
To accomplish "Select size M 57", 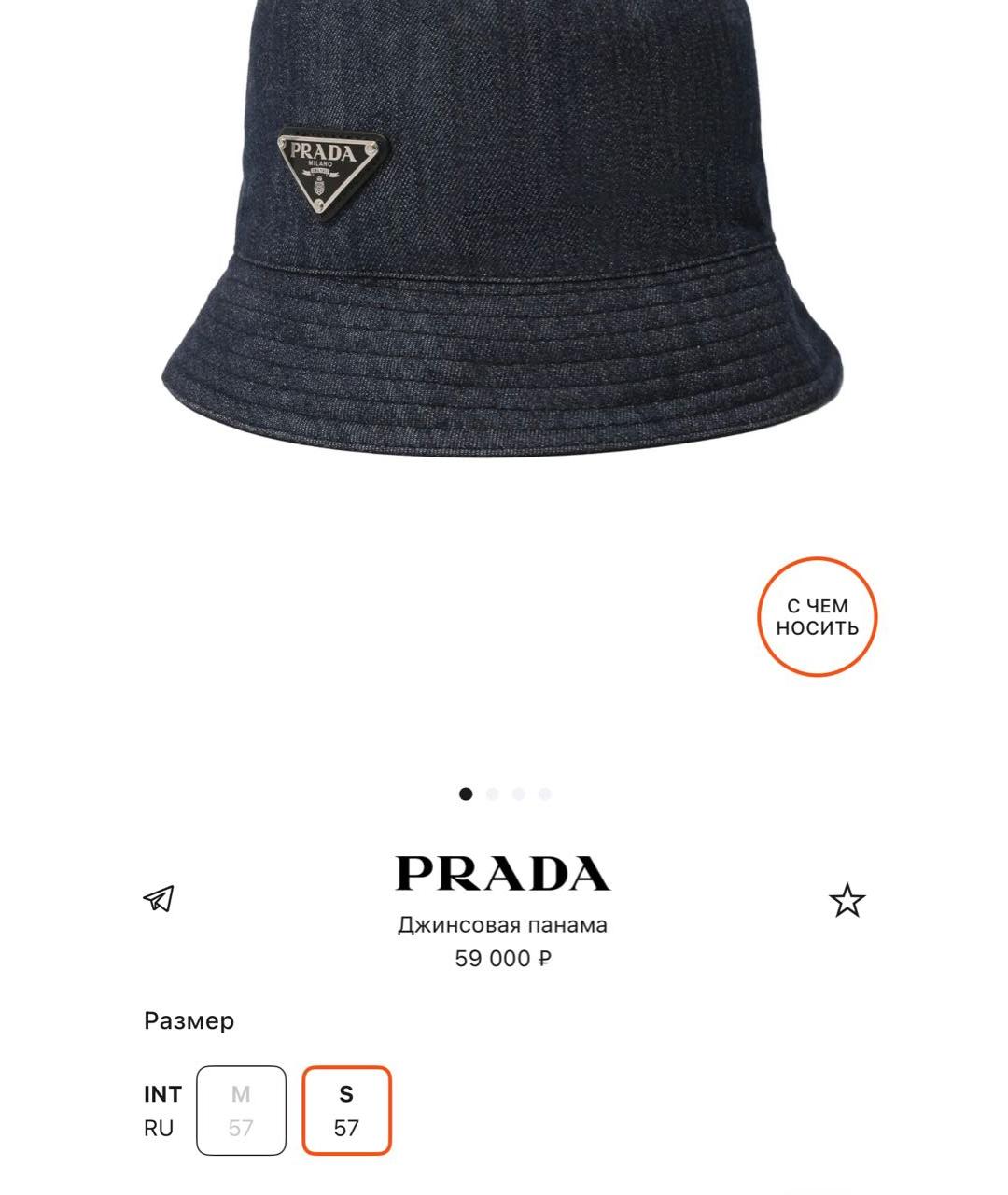I will (x=242, y=1111).
